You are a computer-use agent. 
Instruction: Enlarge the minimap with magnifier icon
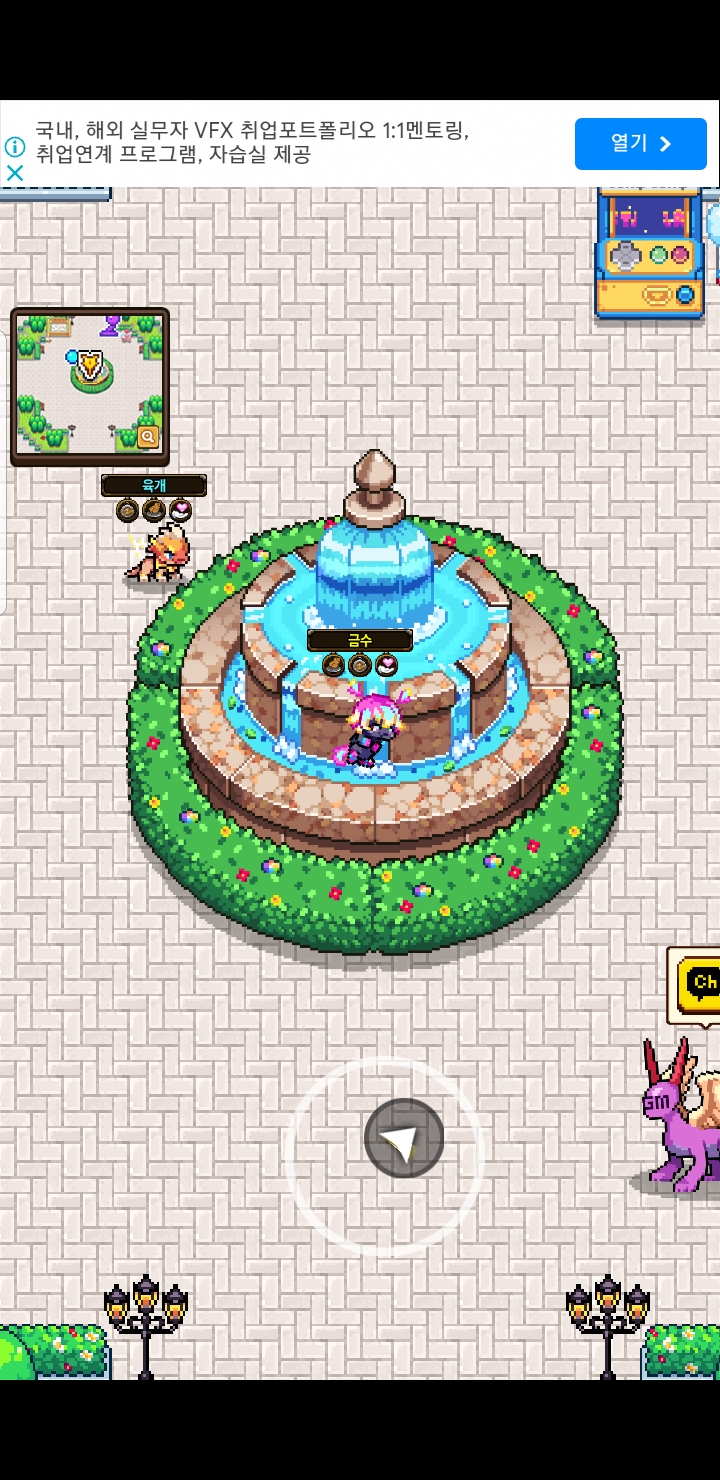pos(148,436)
